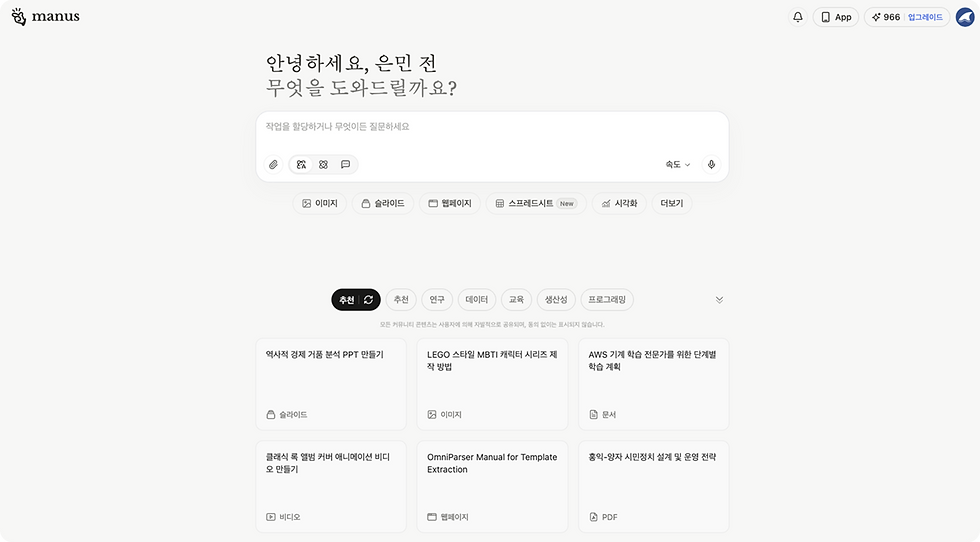The image size is (980, 542).
Task: Select the chat mode icon
Action: coord(345,164)
